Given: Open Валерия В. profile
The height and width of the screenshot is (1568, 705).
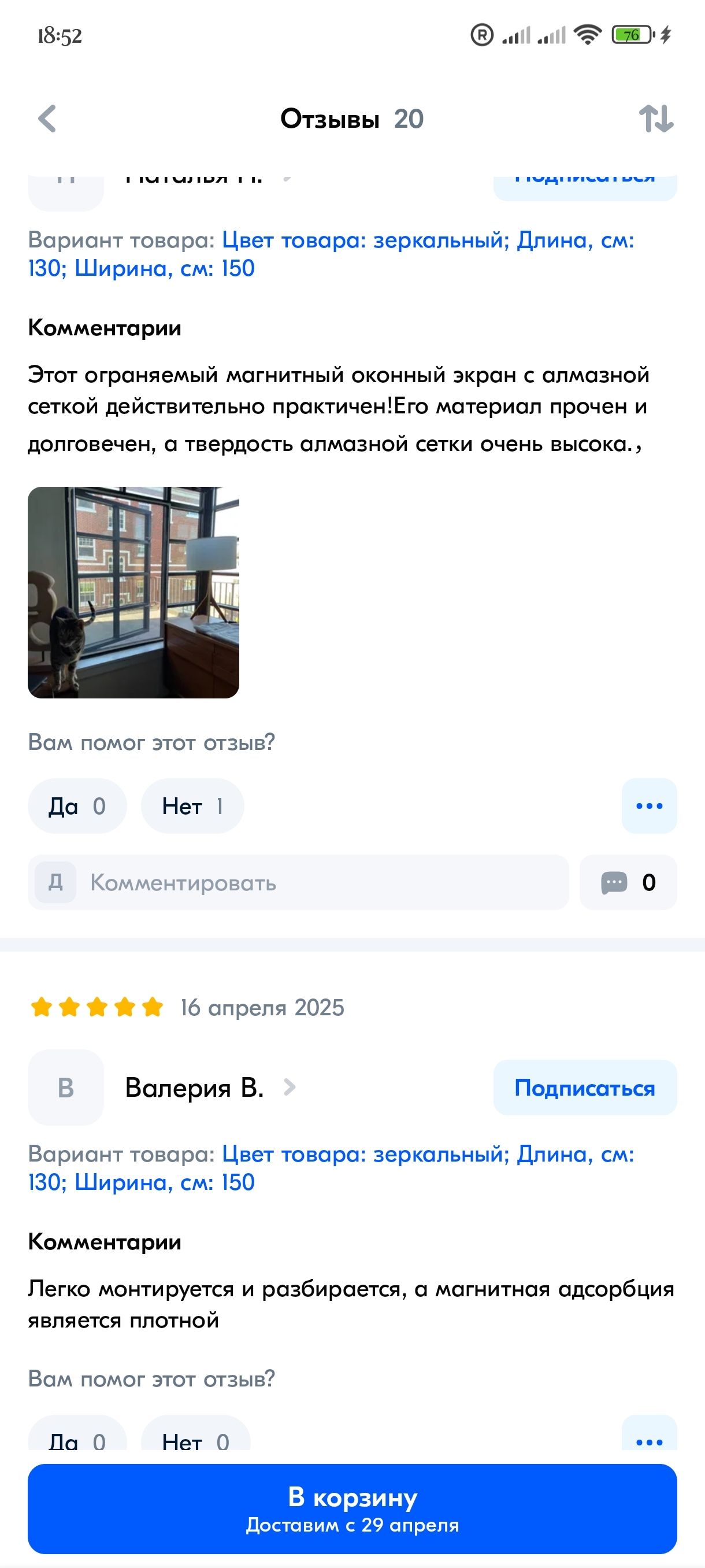Looking at the screenshot, I should (195, 1087).
